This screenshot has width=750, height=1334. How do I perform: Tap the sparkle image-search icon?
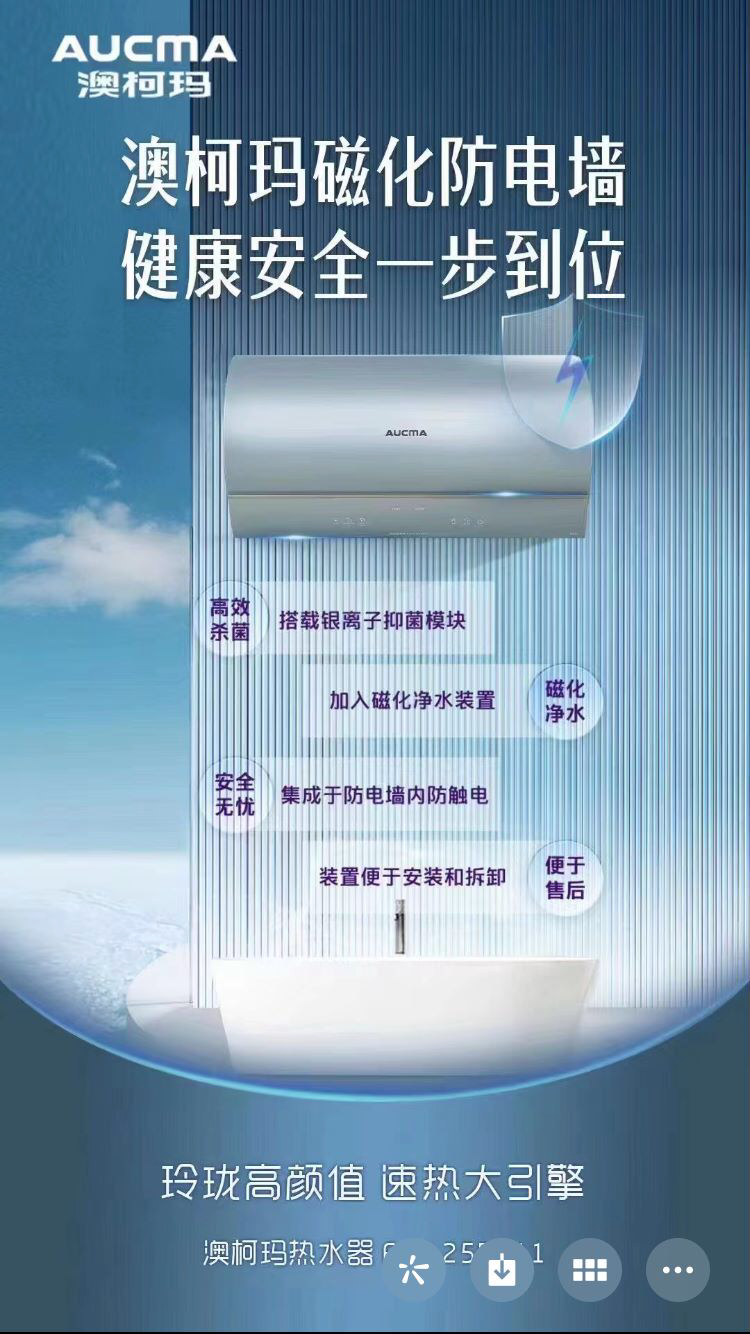pos(413,1270)
